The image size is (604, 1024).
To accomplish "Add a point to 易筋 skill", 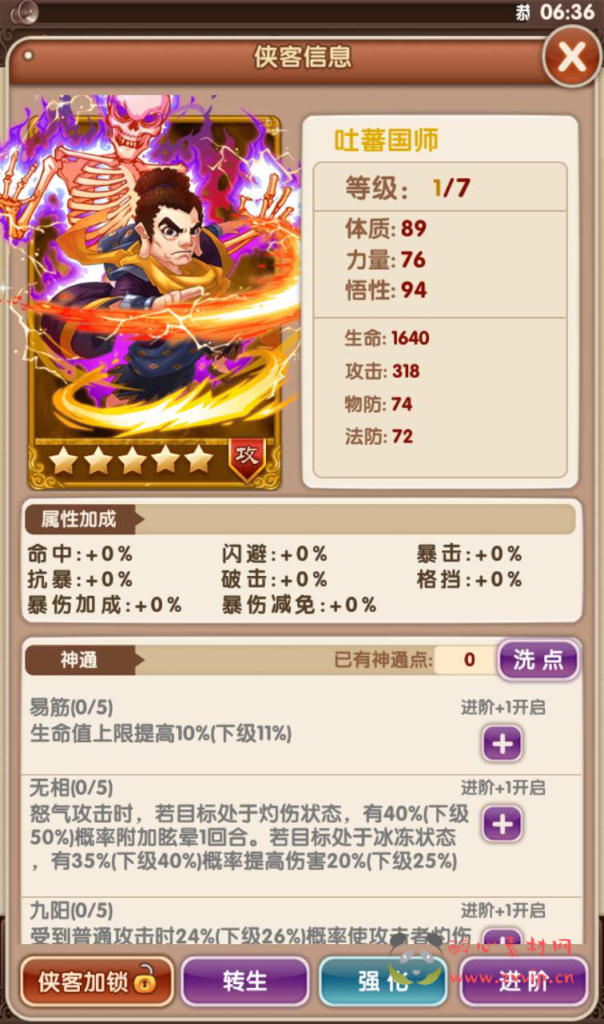I will [503, 744].
